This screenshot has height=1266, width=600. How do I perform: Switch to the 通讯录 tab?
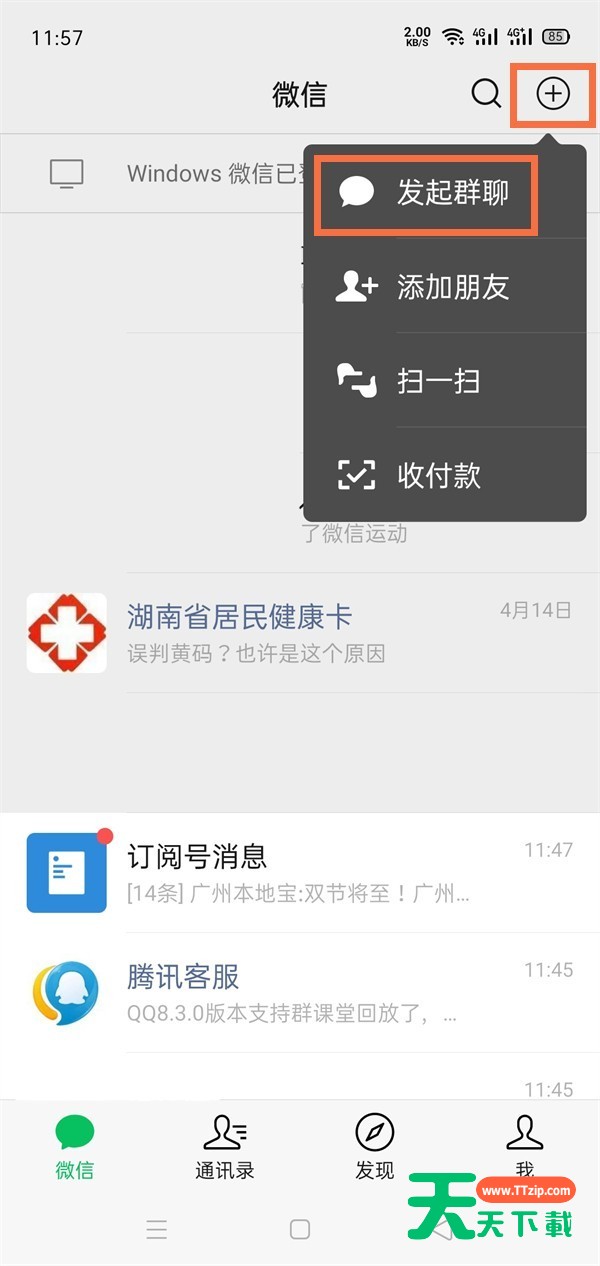[x=225, y=1148]
